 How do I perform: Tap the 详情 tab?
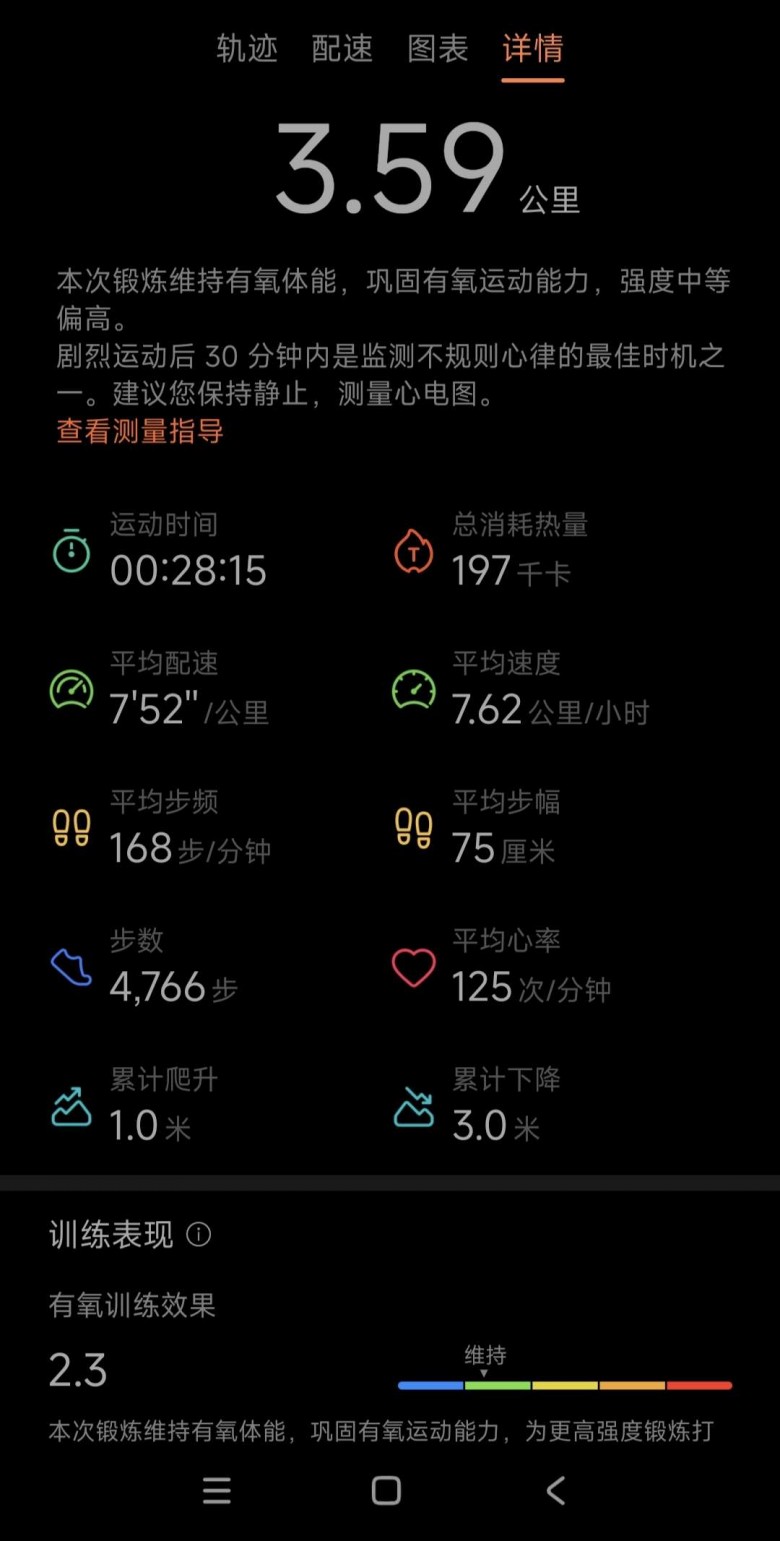[533, 49]
